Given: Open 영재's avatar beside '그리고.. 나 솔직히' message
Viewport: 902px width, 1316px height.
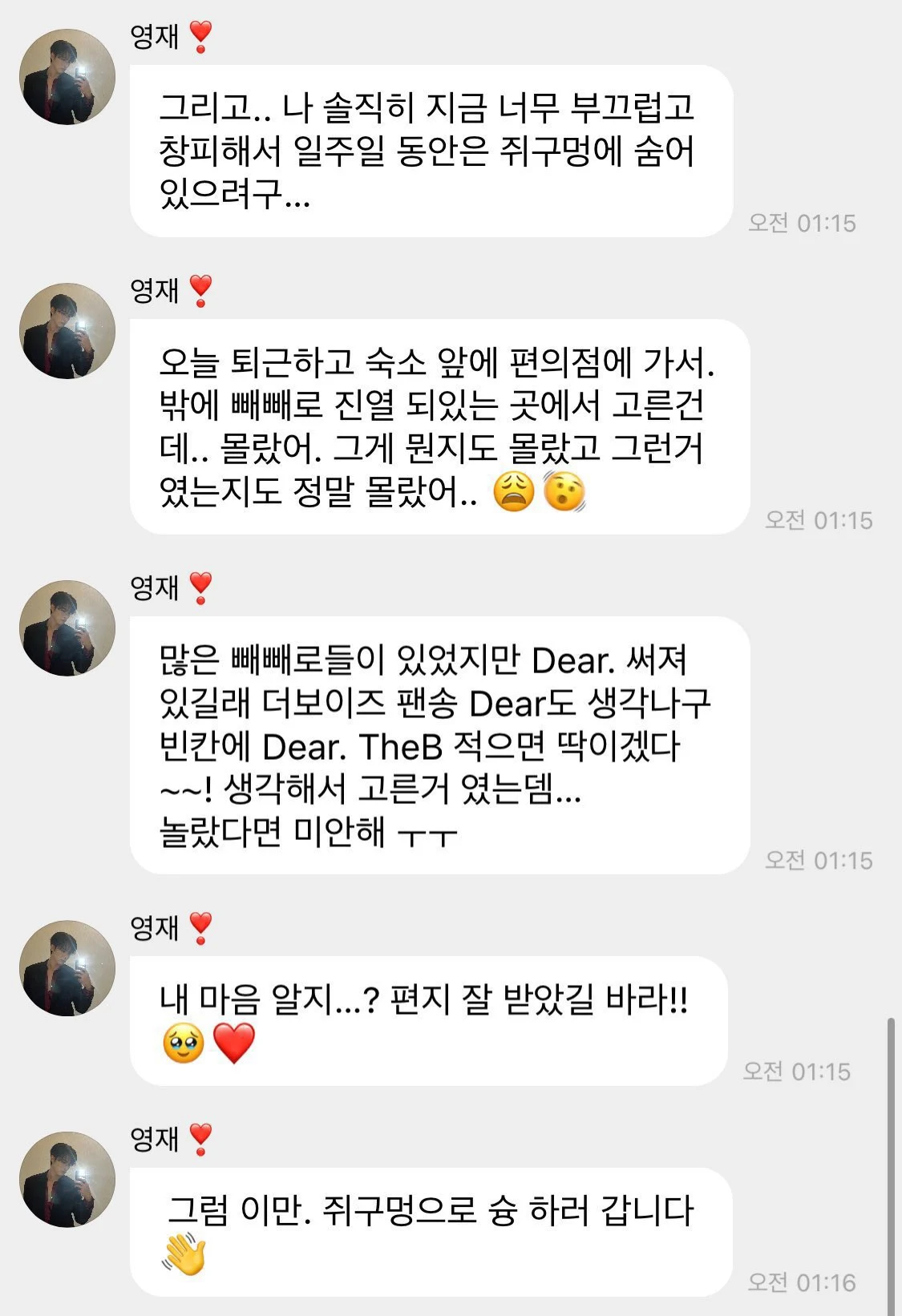Looking at the screenshot, I should 67,77.
